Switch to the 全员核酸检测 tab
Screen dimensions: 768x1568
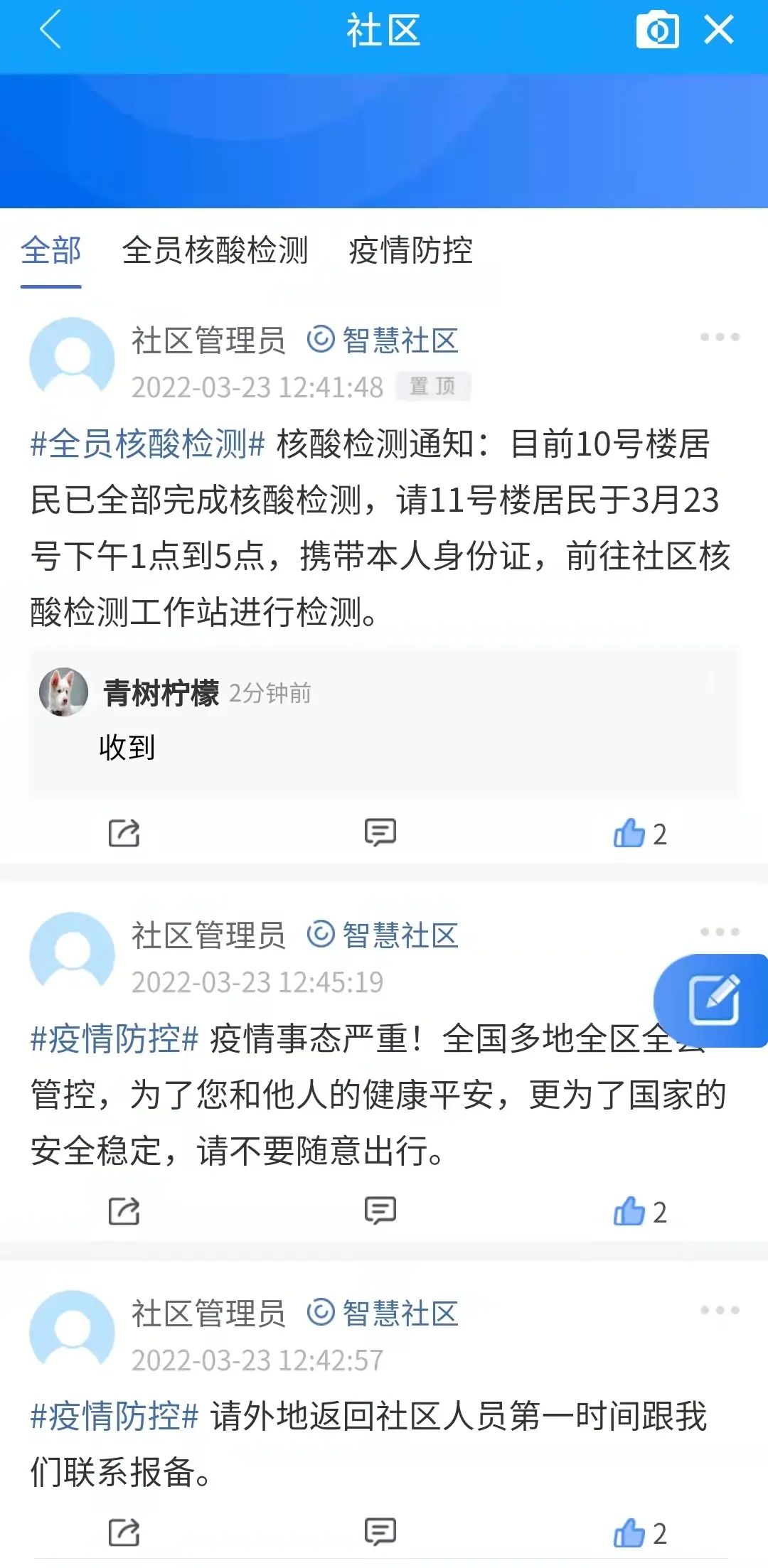click(215, 250)
